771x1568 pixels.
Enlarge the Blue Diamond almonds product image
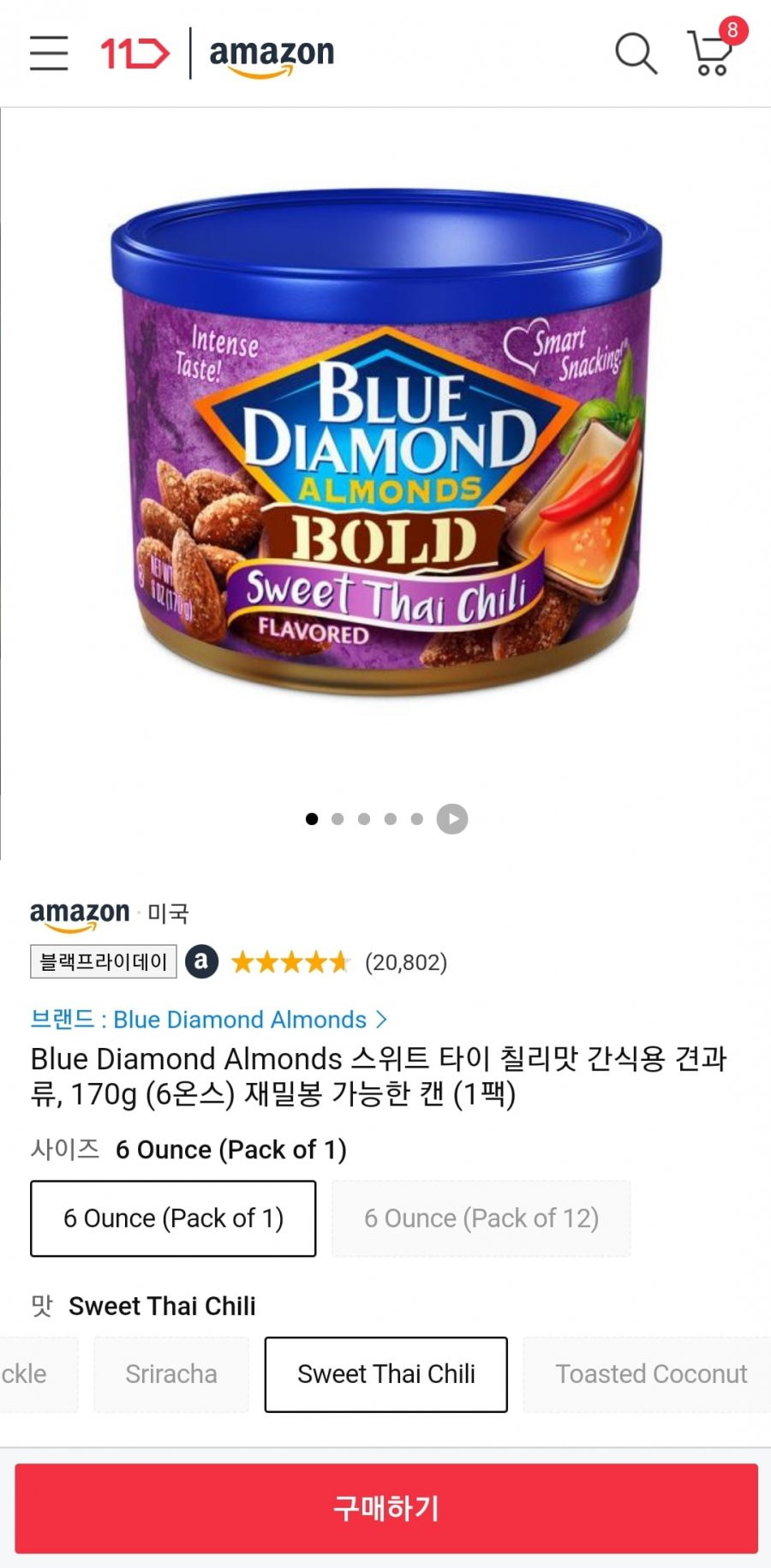385,446
